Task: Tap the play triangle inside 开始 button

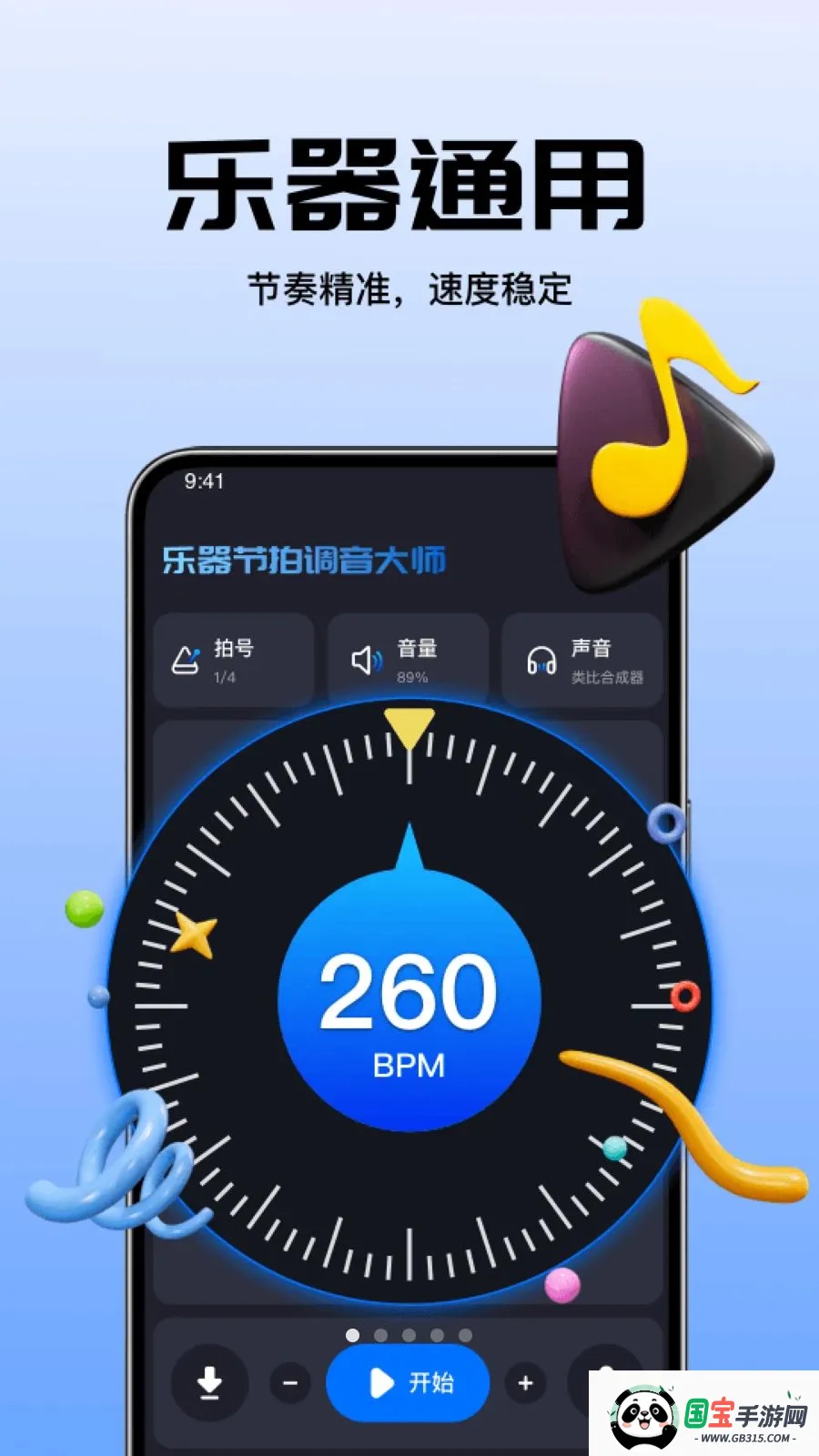Action: (383, 1382)
